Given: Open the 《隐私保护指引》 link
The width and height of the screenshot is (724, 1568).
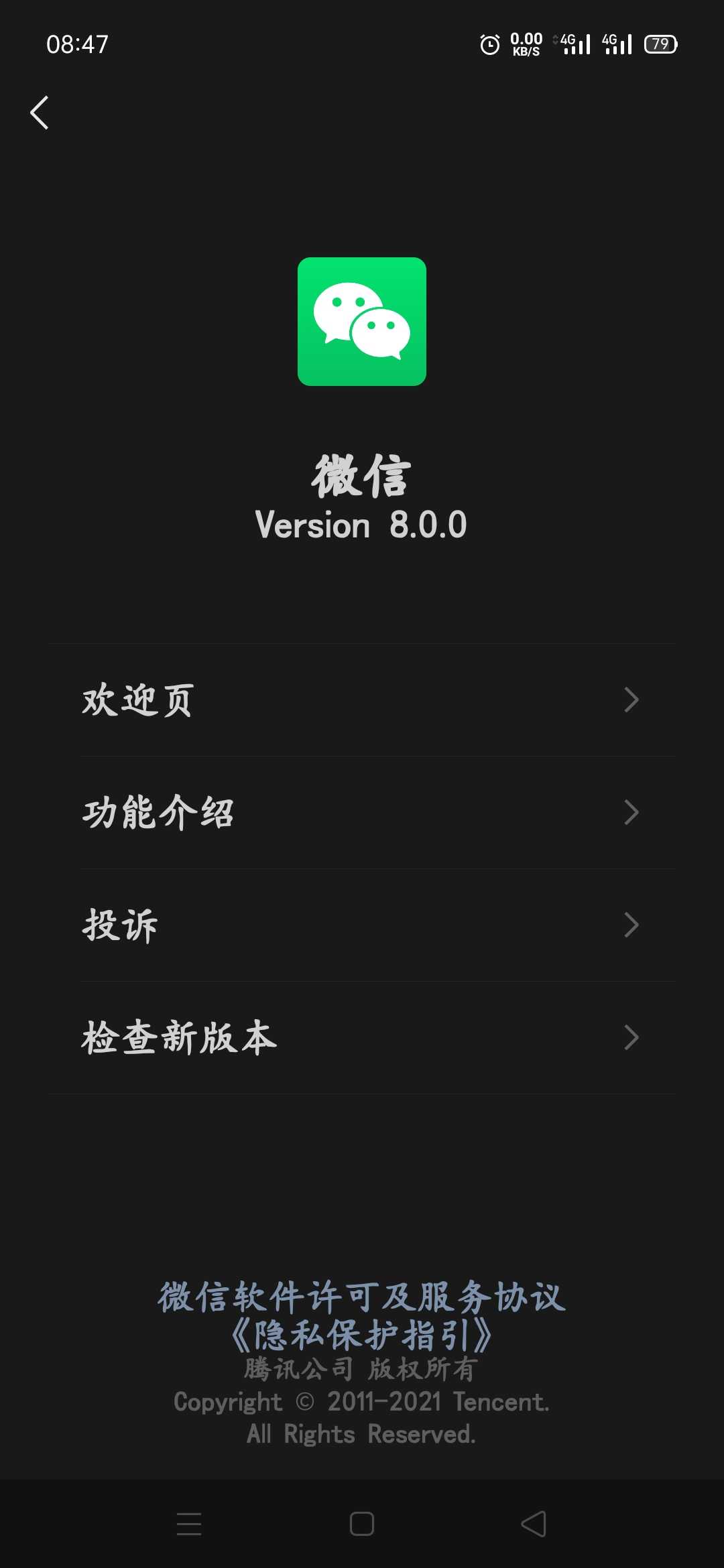Looking at the screenshot, I should click(362, 1335).
